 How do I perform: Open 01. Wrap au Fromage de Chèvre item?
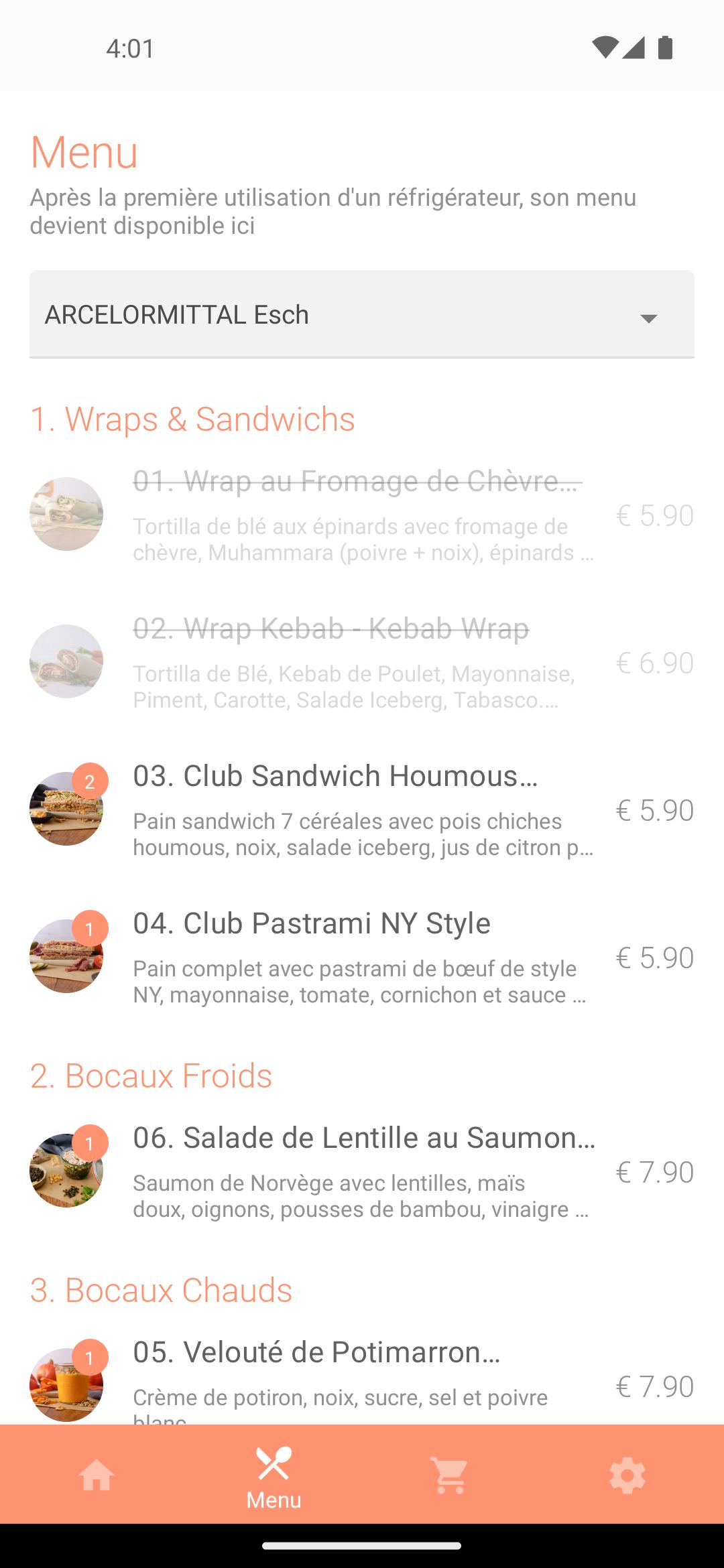click(x=362, y=515)
